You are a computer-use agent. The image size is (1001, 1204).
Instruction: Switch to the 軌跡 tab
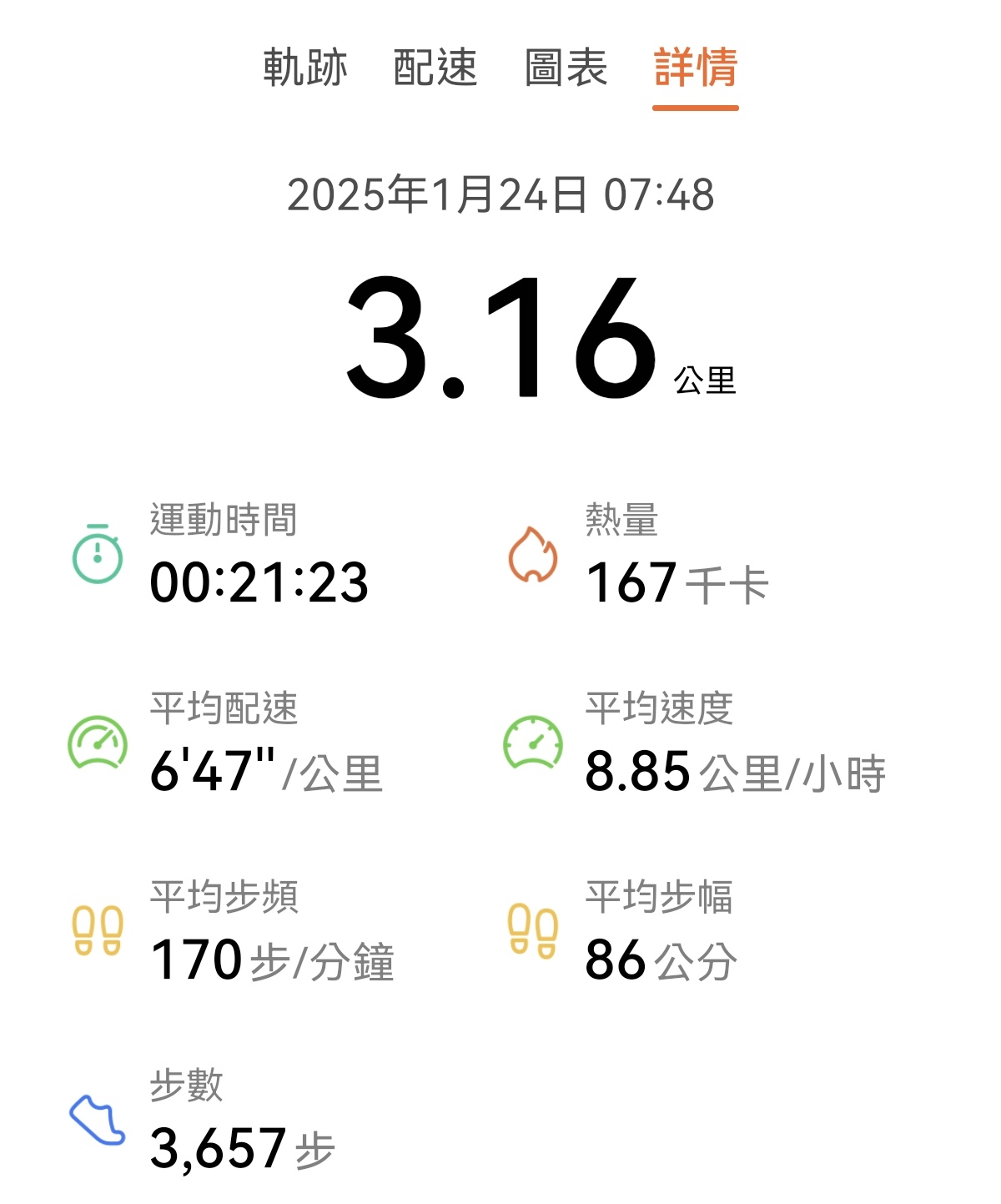point(305,68)
